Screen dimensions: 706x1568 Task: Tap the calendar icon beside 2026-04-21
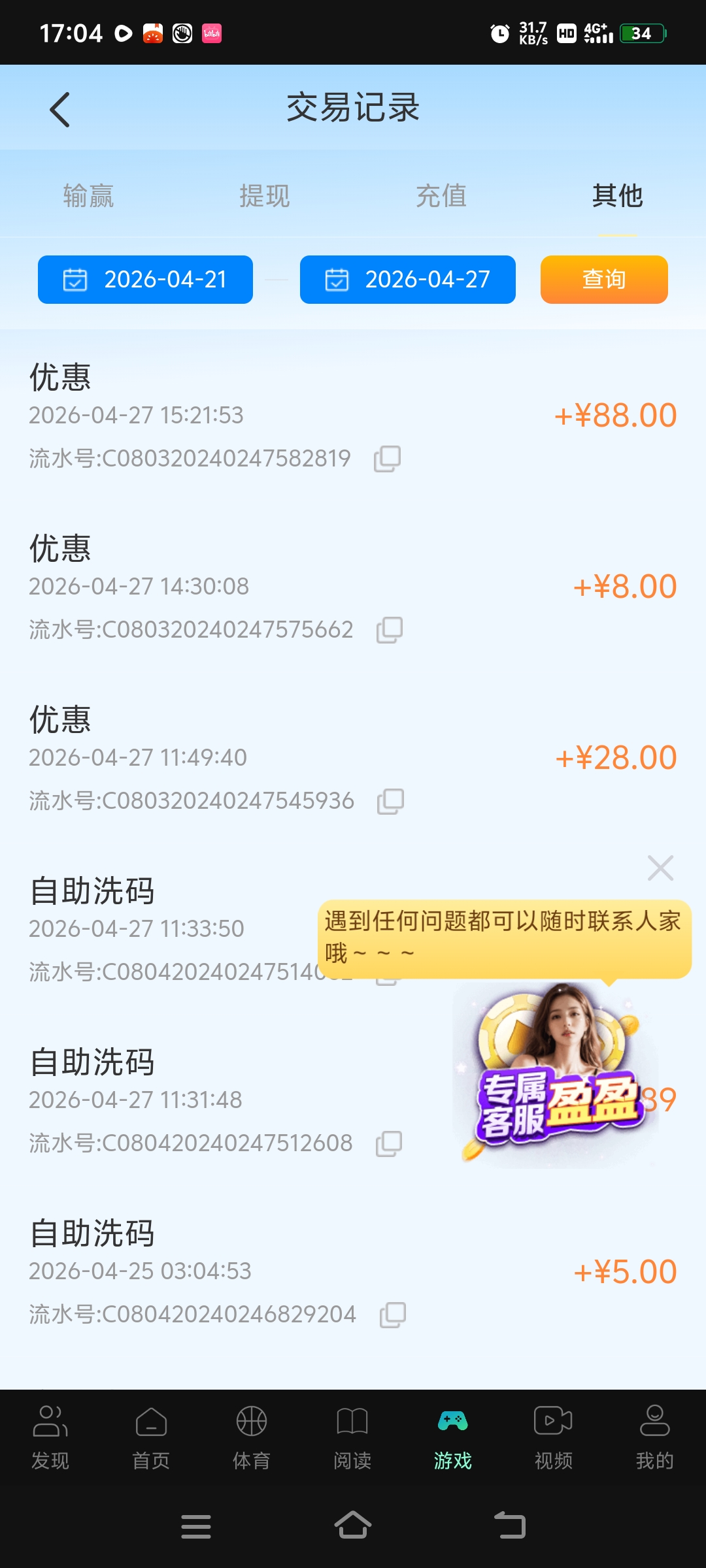74,280
